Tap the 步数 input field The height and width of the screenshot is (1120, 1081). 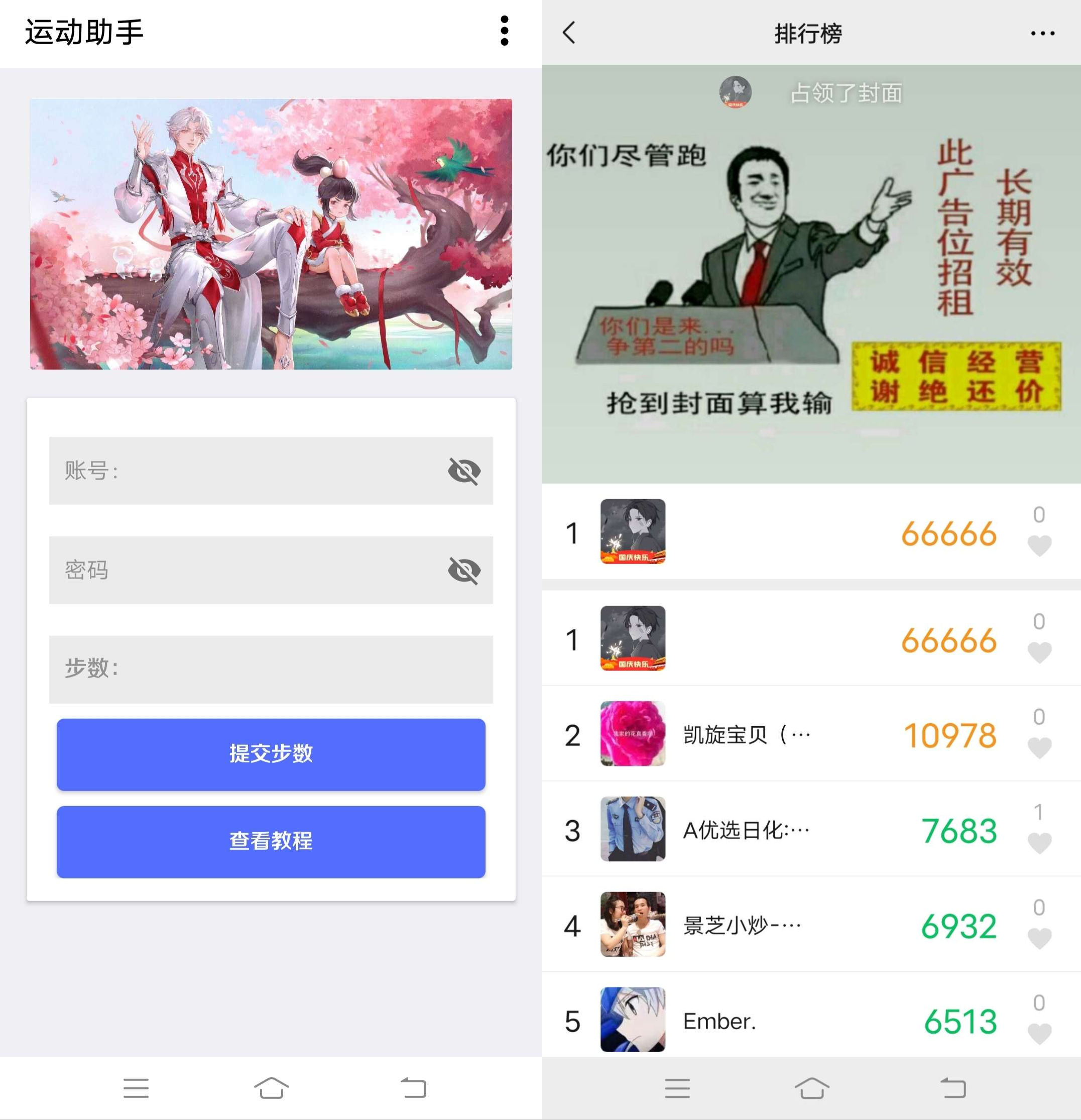coord(271,669)
